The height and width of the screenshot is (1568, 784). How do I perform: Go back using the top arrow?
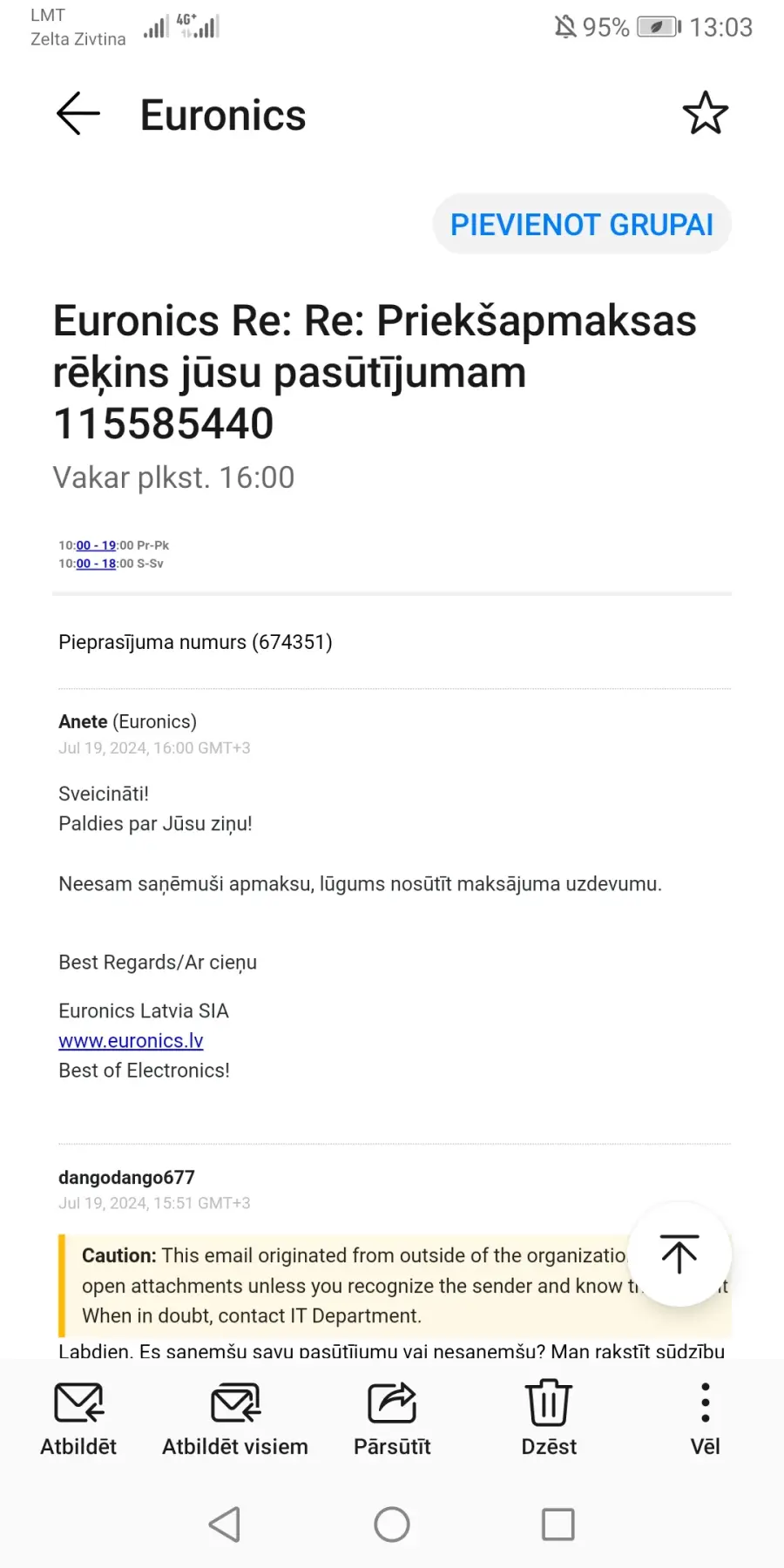point(78,113)
